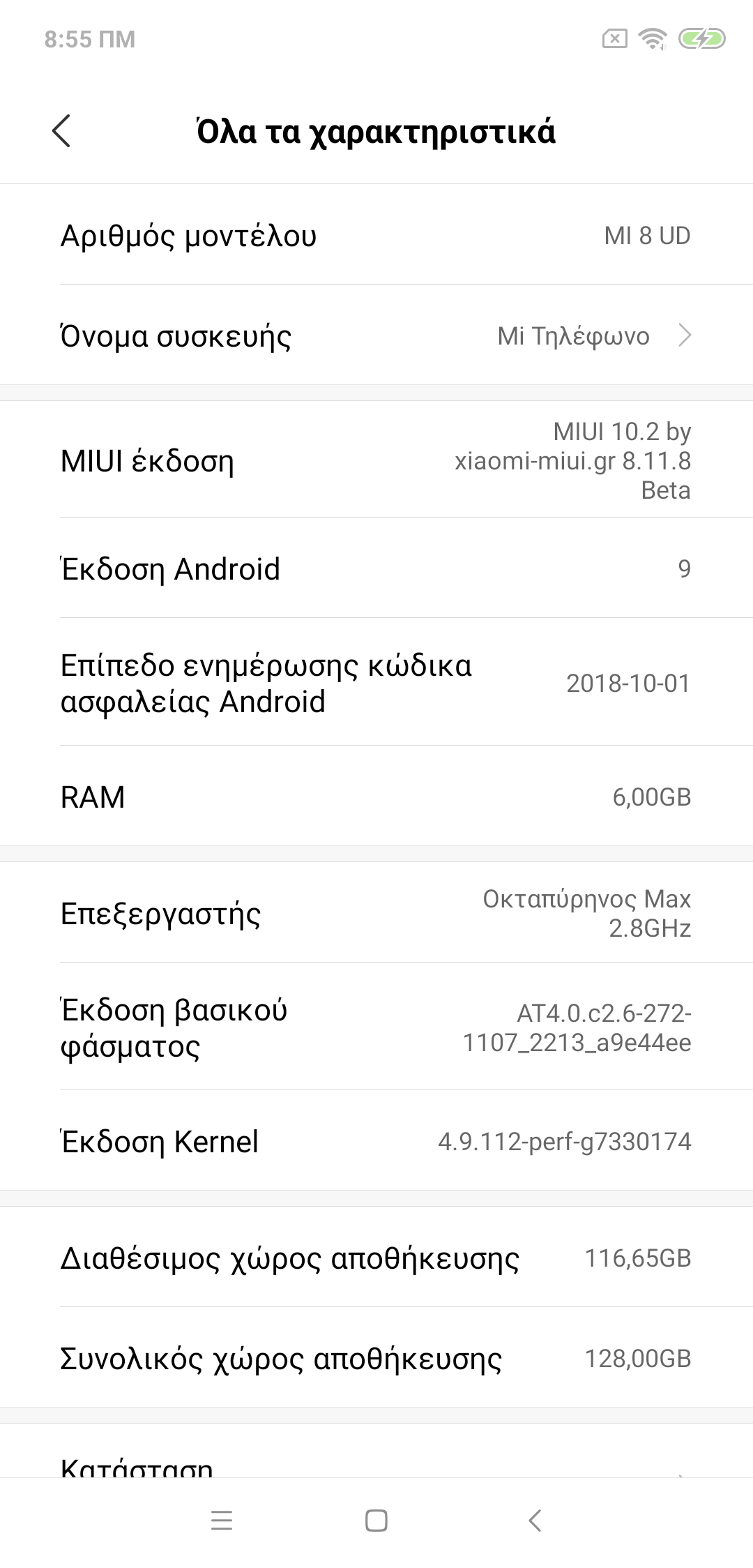753x1568 pixels.
Task: Open recent apps from navigation bar
Action: pos(222,1521)
